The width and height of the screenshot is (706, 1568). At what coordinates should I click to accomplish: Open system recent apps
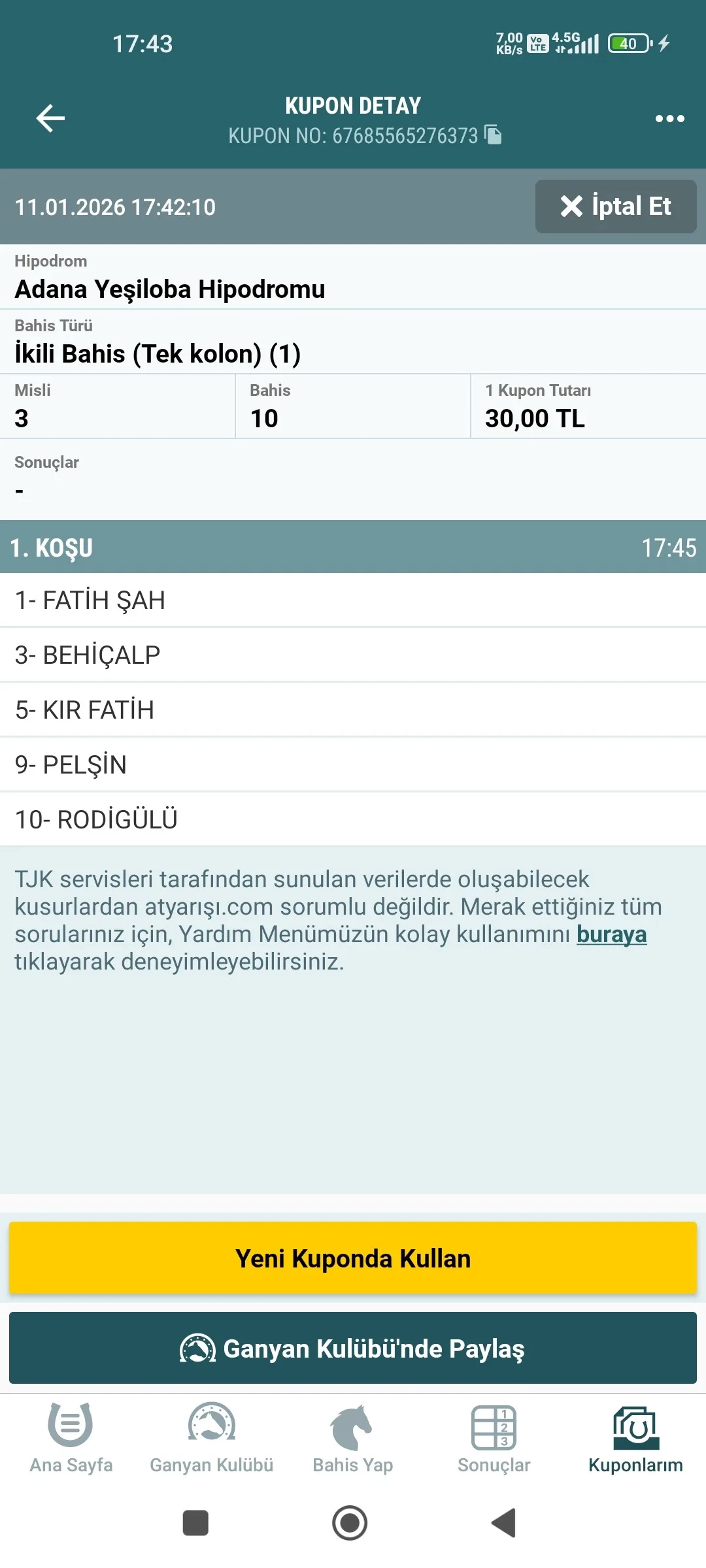pos(195,1523)
